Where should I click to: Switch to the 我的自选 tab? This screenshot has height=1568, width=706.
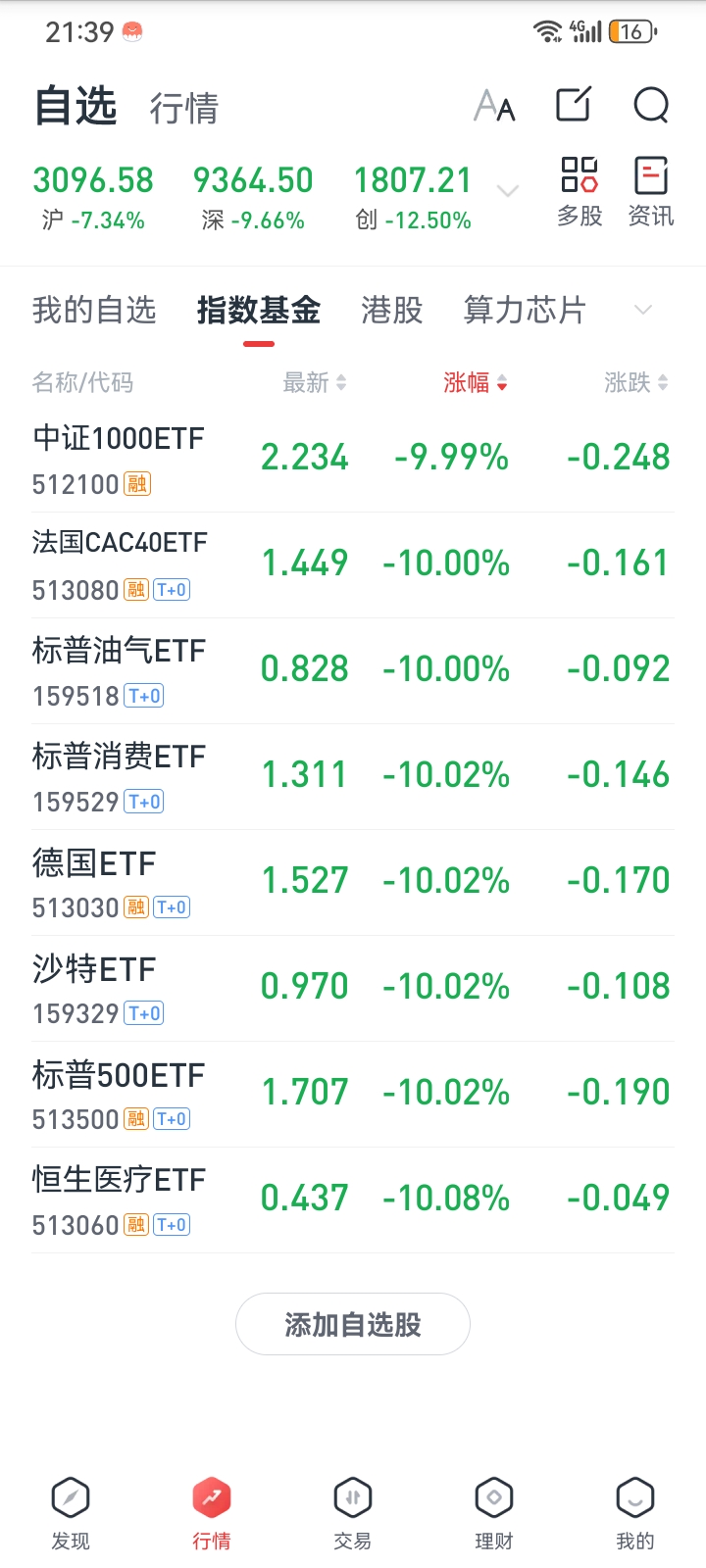94,311
